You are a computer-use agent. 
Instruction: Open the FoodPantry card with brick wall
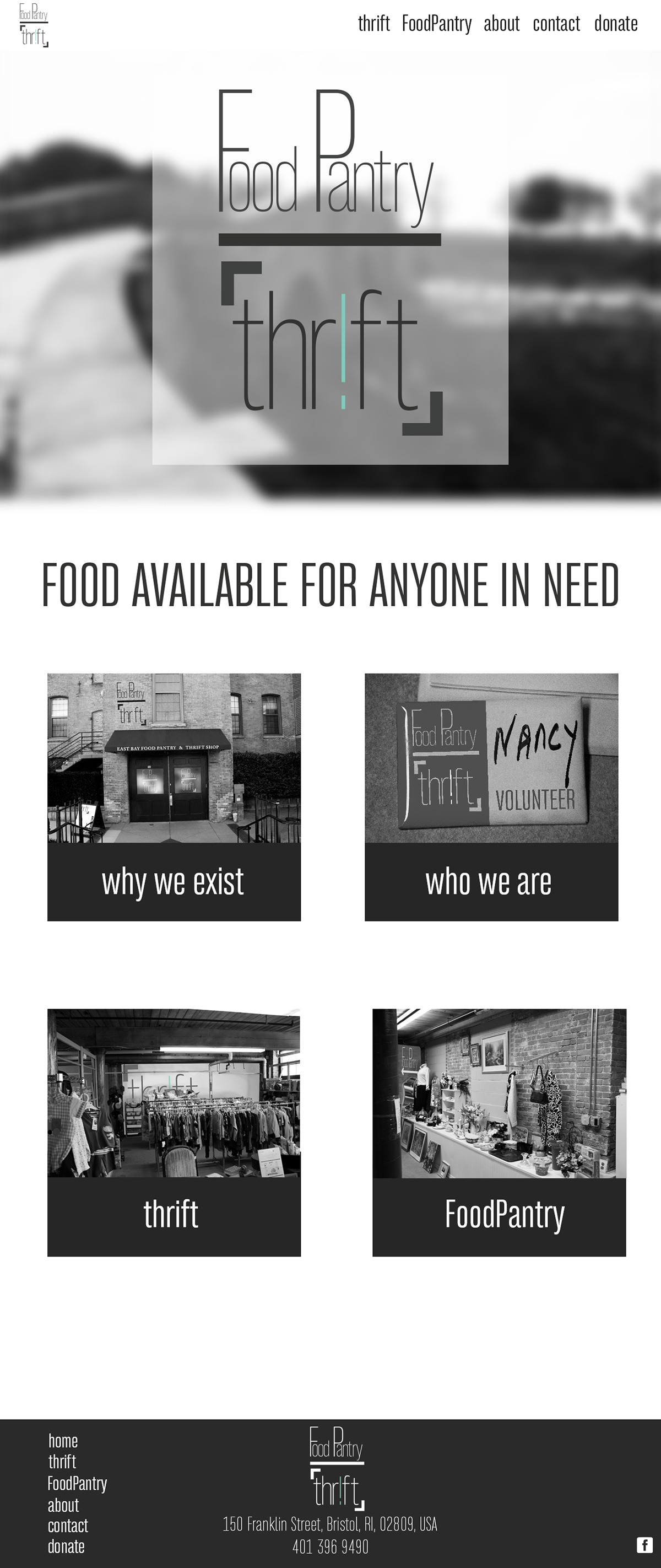pos(499,1132)
